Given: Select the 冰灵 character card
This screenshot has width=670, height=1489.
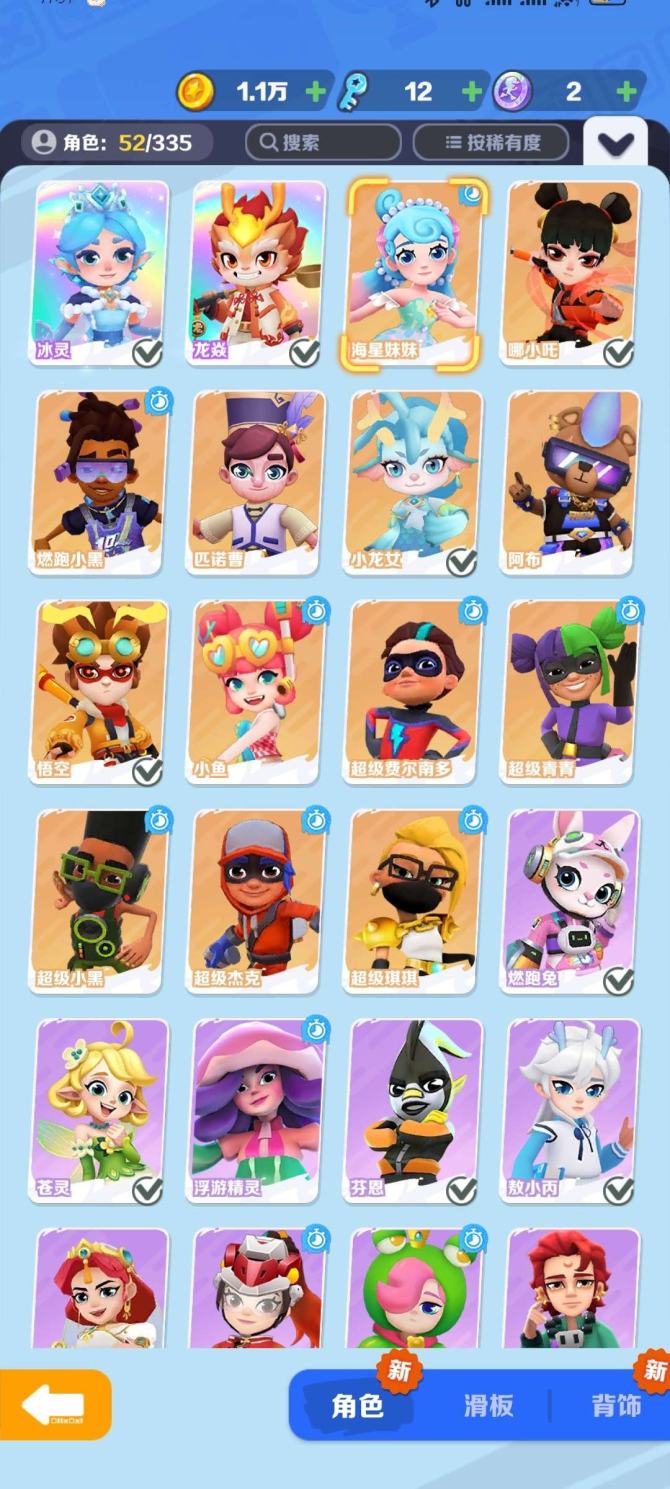Looking at the screenshot, I should 100,270.
